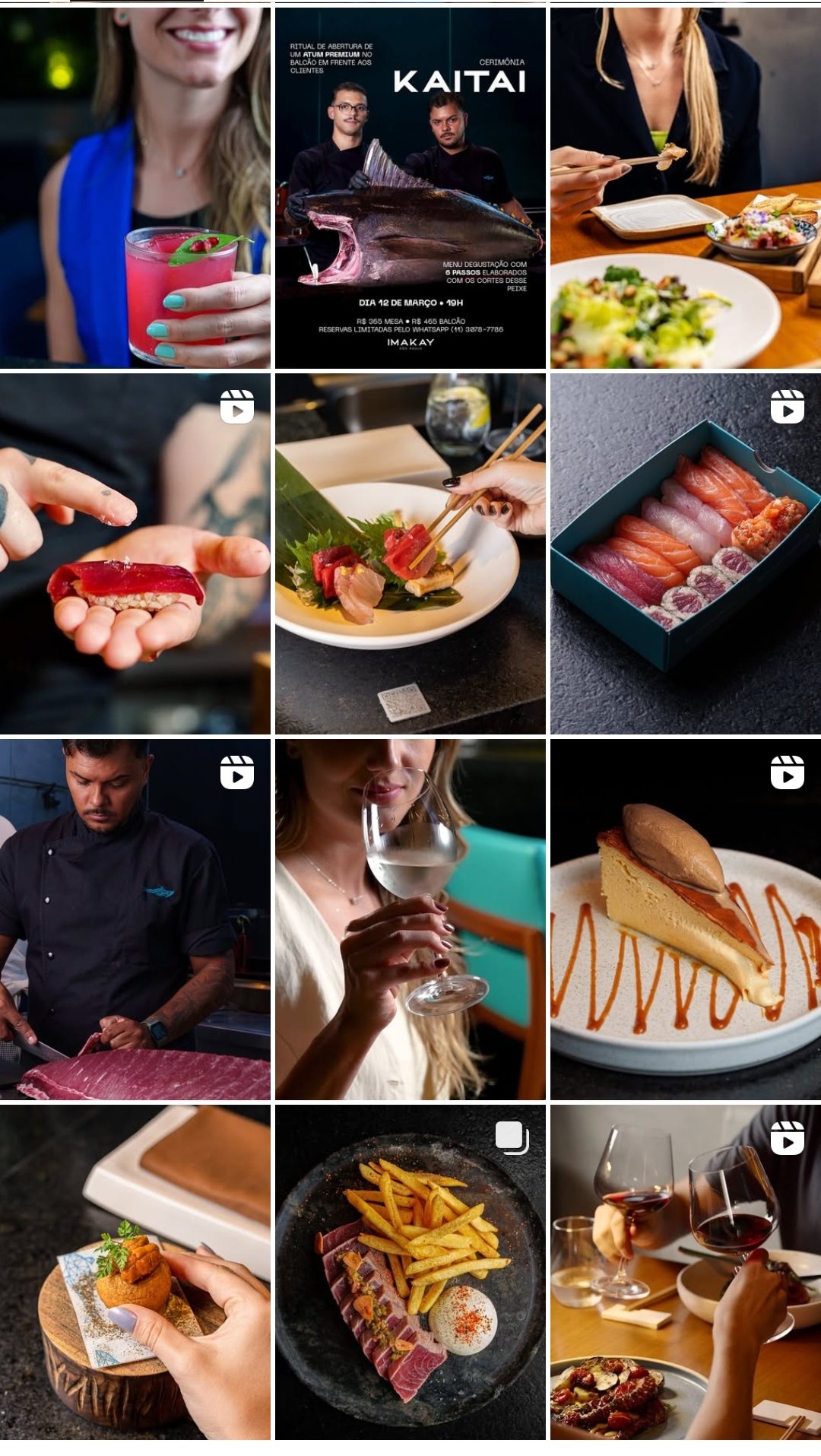
Task: Play the tuna nigiri in hand reel
Action: (135, 554)
